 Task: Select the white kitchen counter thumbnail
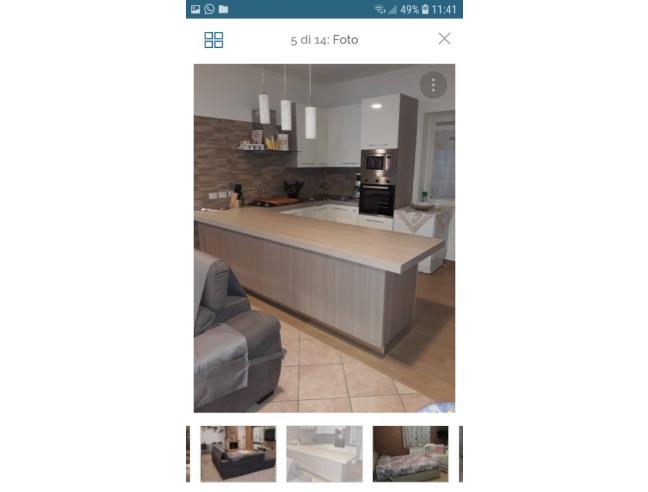(324, 453)
